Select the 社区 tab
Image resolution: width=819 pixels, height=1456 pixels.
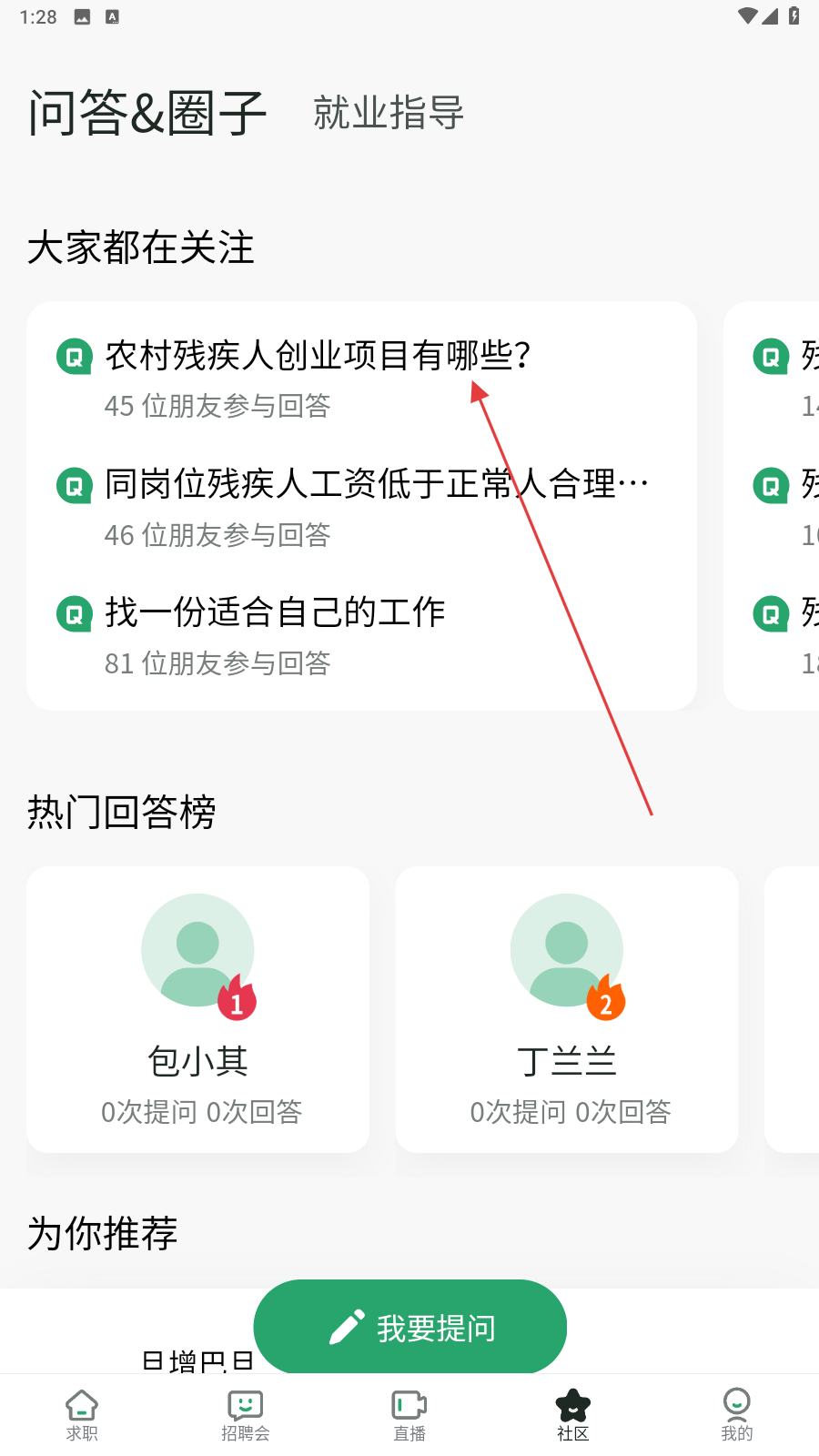573,1415
